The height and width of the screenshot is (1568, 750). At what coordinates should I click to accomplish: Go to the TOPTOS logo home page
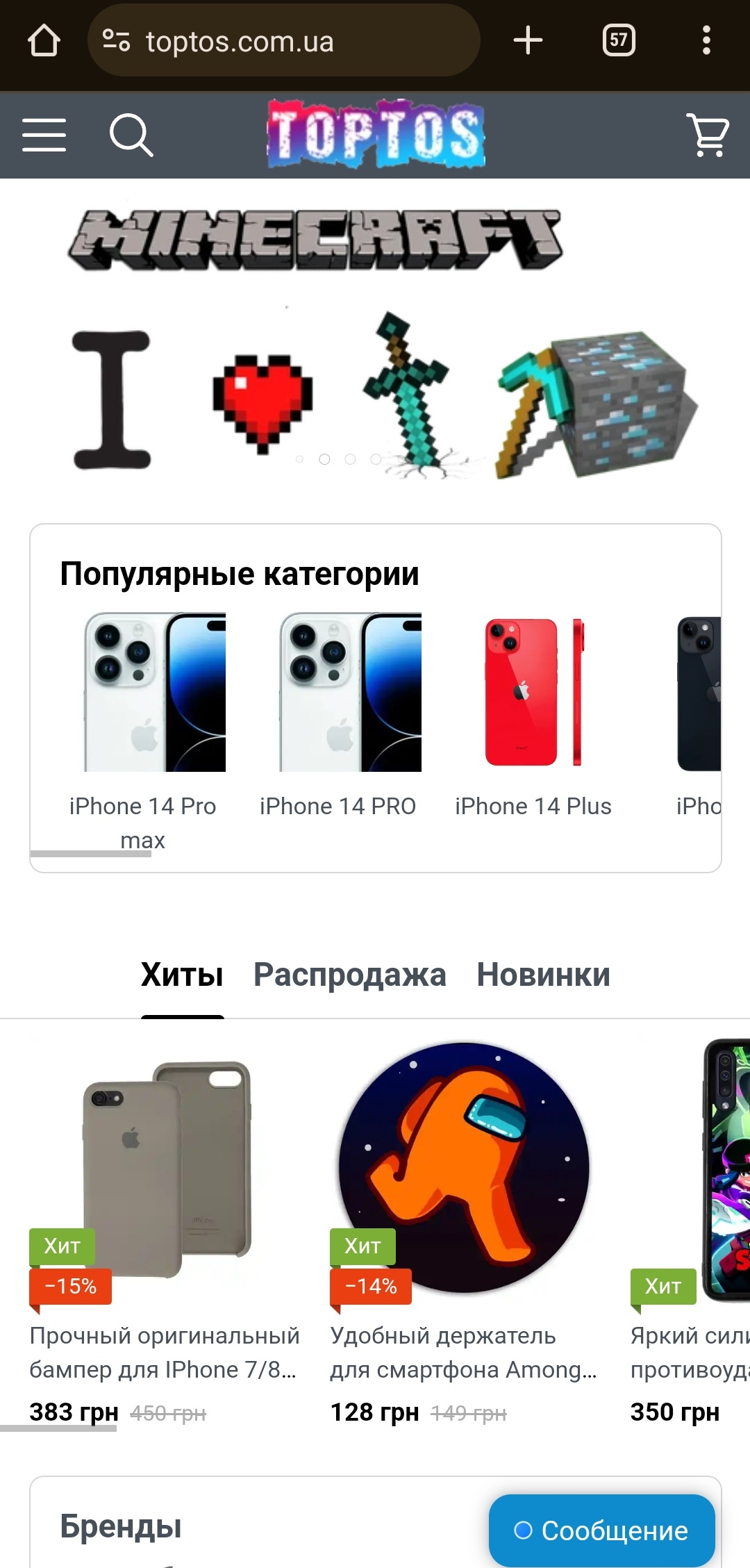[376, 134]
